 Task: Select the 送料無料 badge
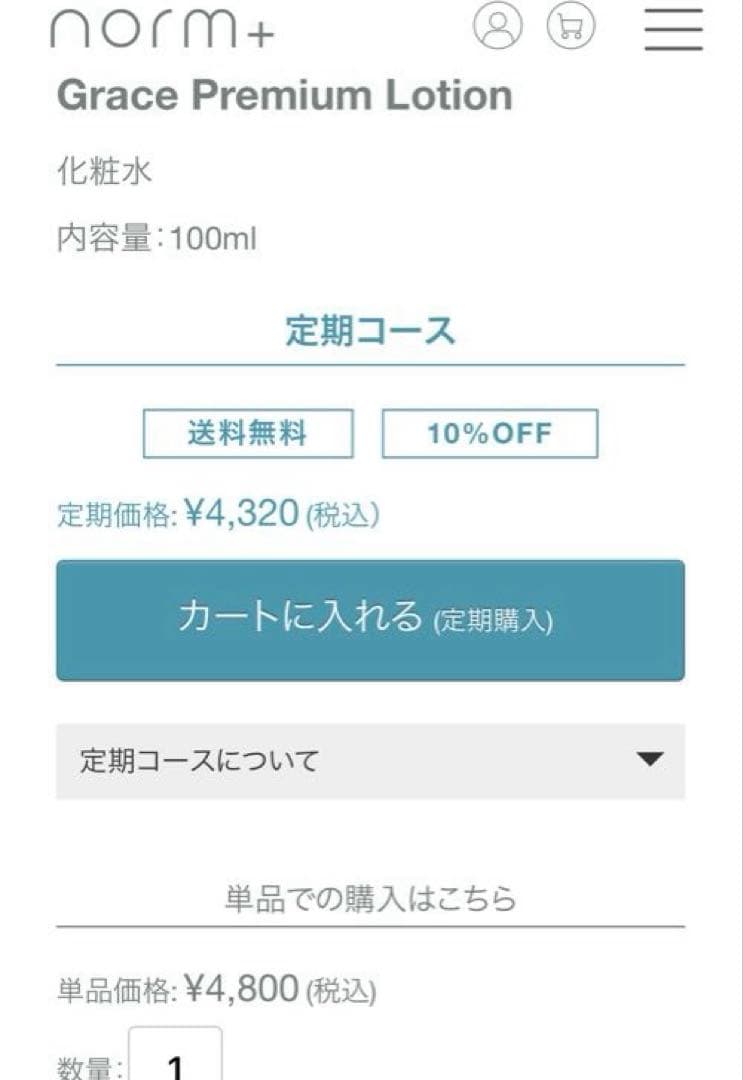(248, 432)
